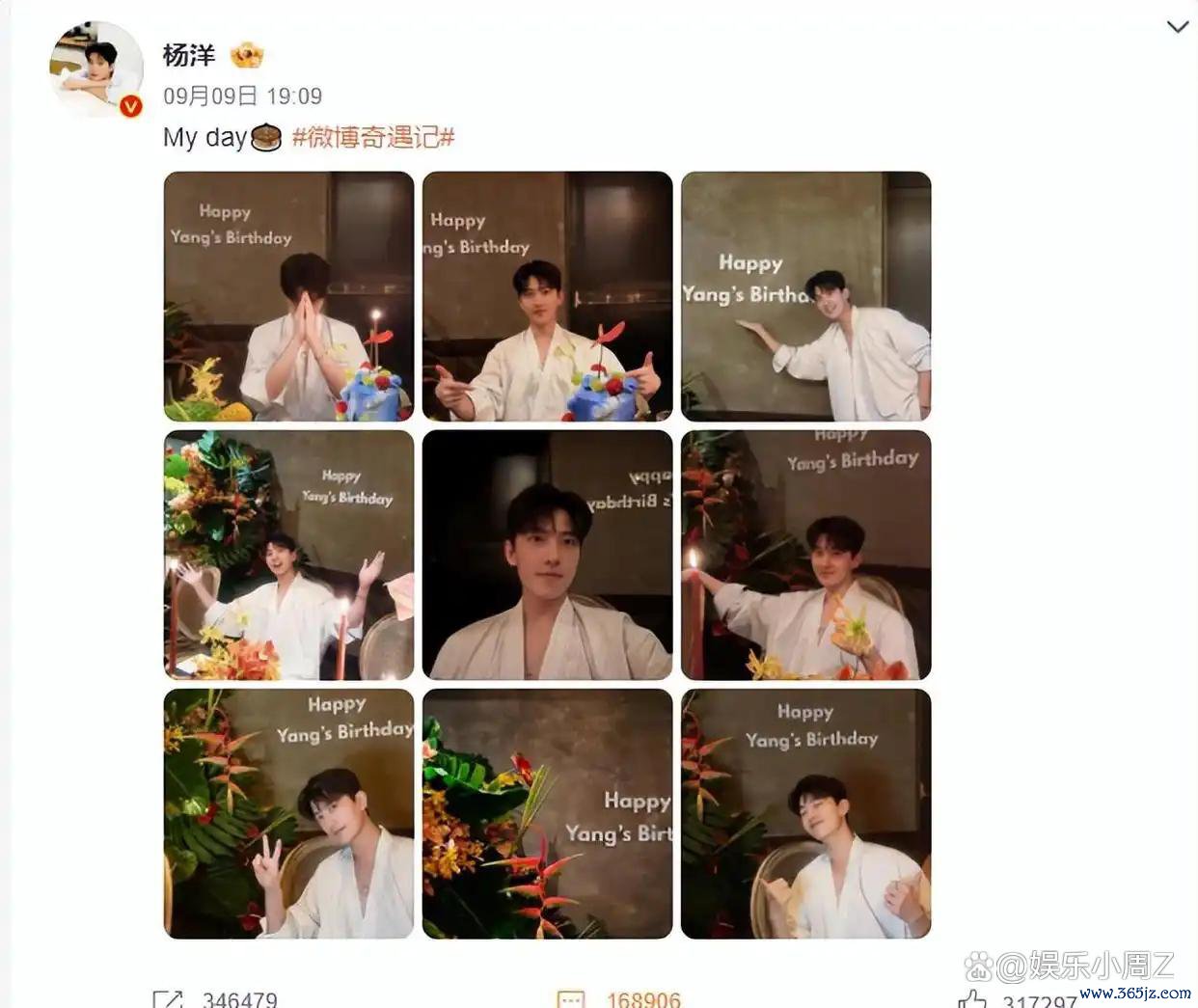Image resolution: width=1198 pixels, height=1008 pixels.
Task: Open the photo with both arms raised
Action: (x=288, y=555)
